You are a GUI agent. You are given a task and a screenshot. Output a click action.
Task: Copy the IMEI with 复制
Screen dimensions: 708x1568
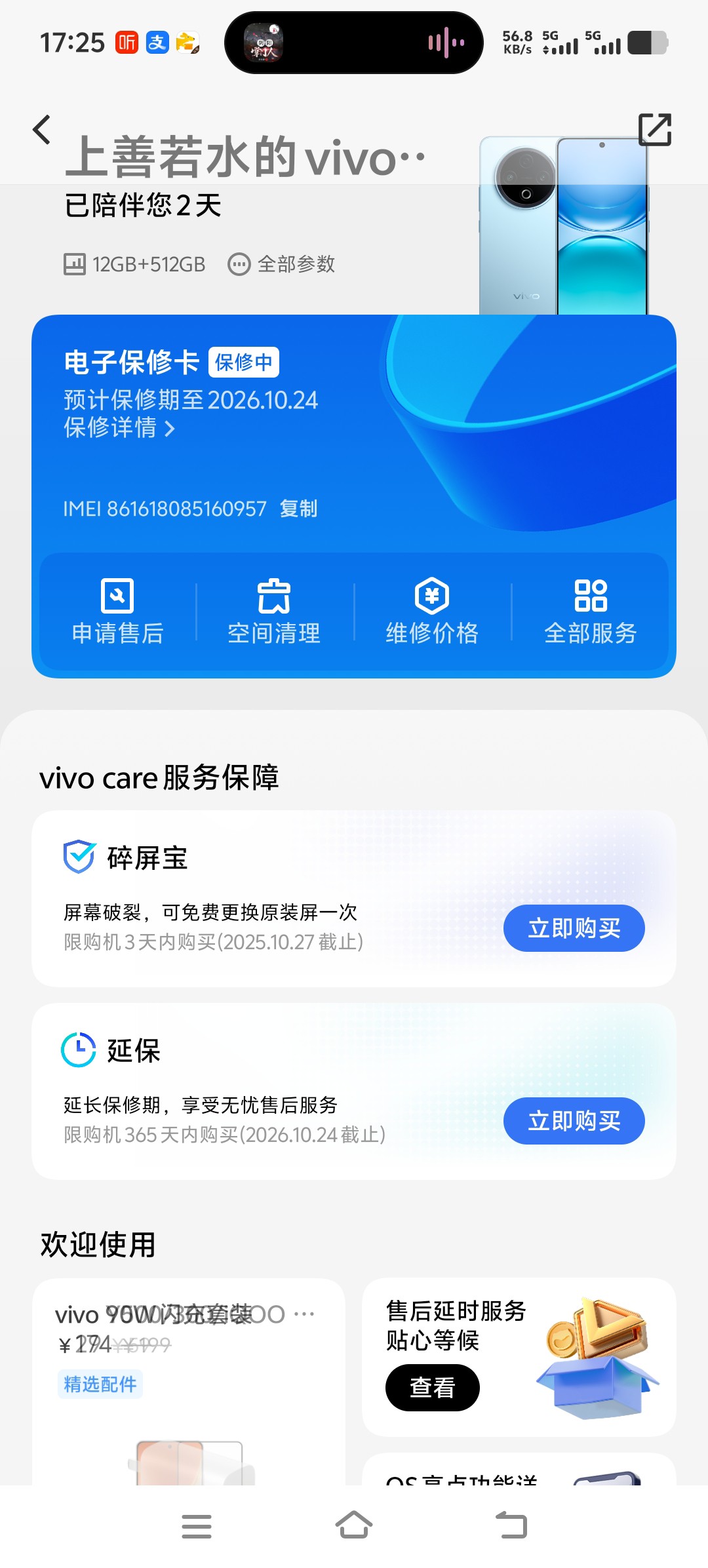point(298,509)
